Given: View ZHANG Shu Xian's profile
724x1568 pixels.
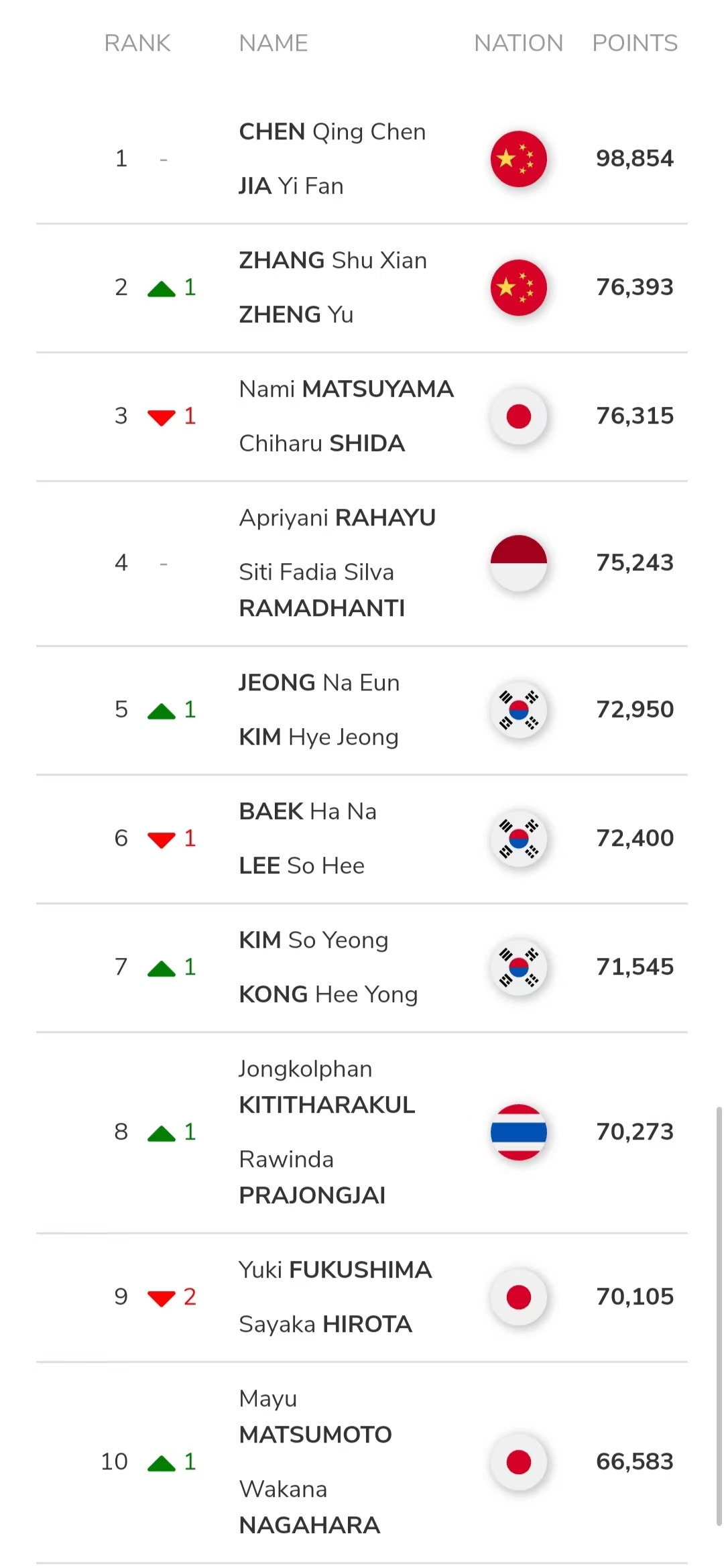Looking at the screenshot, I should [x=333, y=261].
